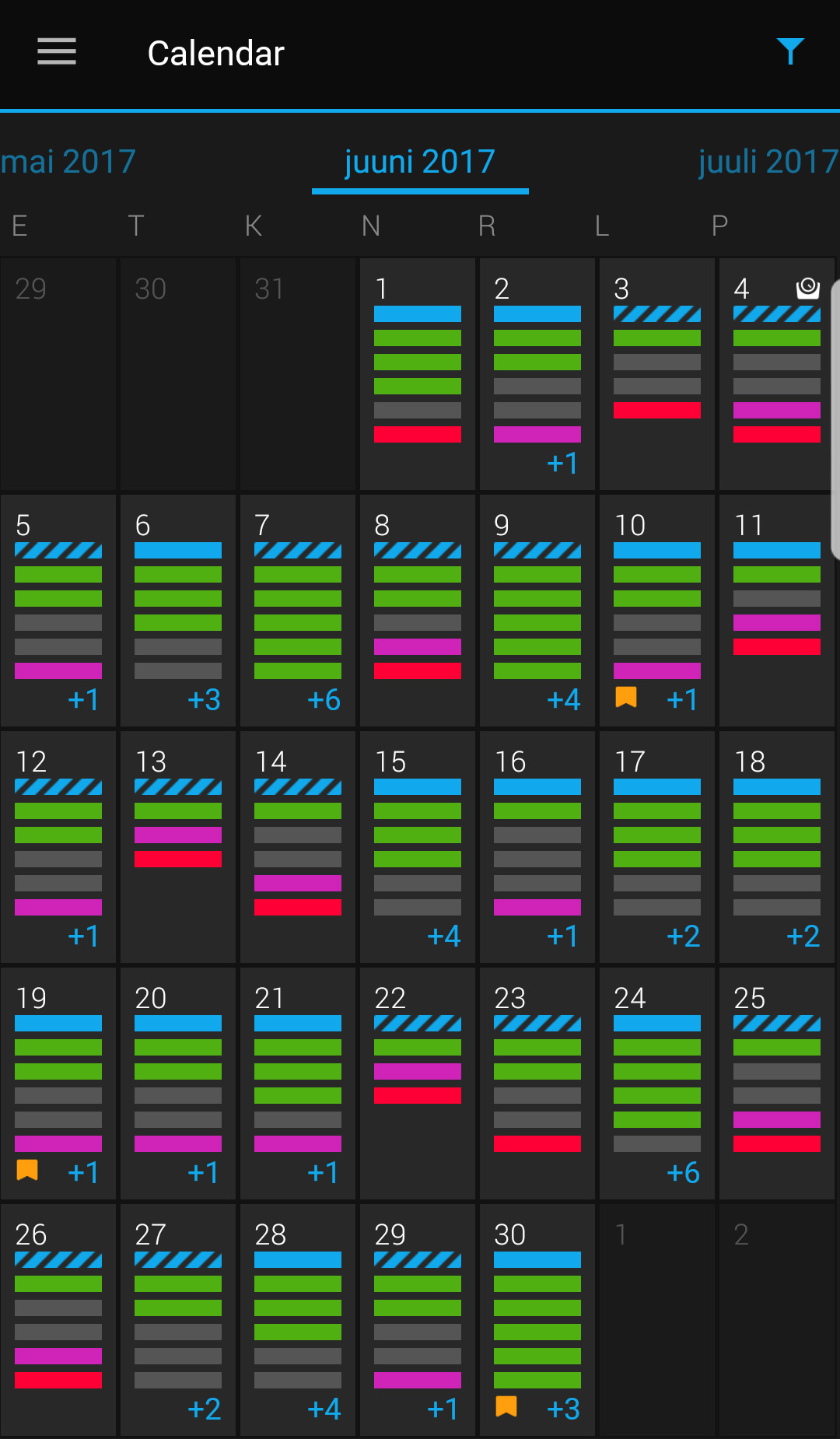Viewport: 840px width, 1439px height.
Task: Switch to juuli 2017
Action: (768, 162)
